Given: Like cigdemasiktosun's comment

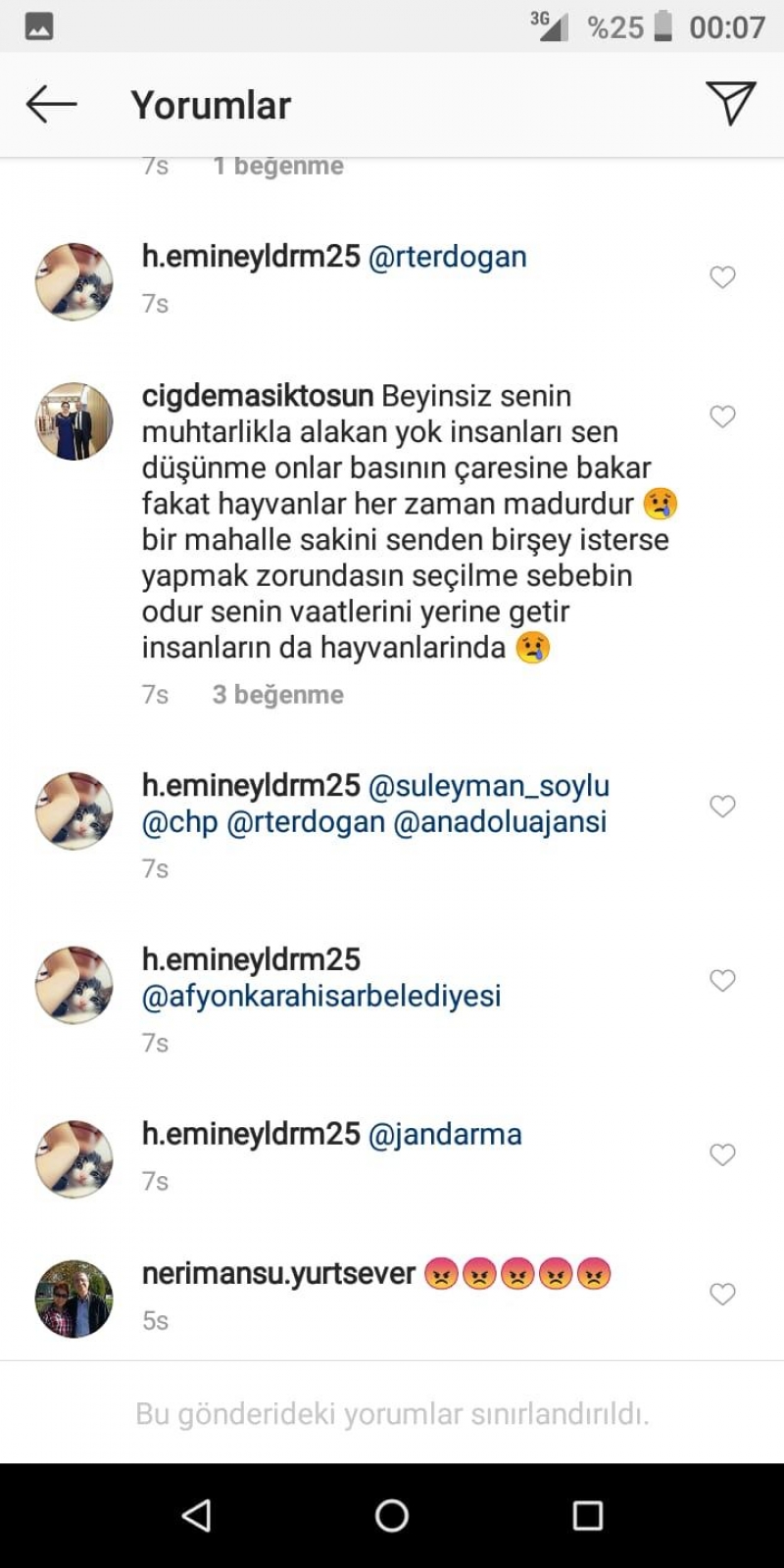Looking at the screenshot, I should [x=722, y=416].
